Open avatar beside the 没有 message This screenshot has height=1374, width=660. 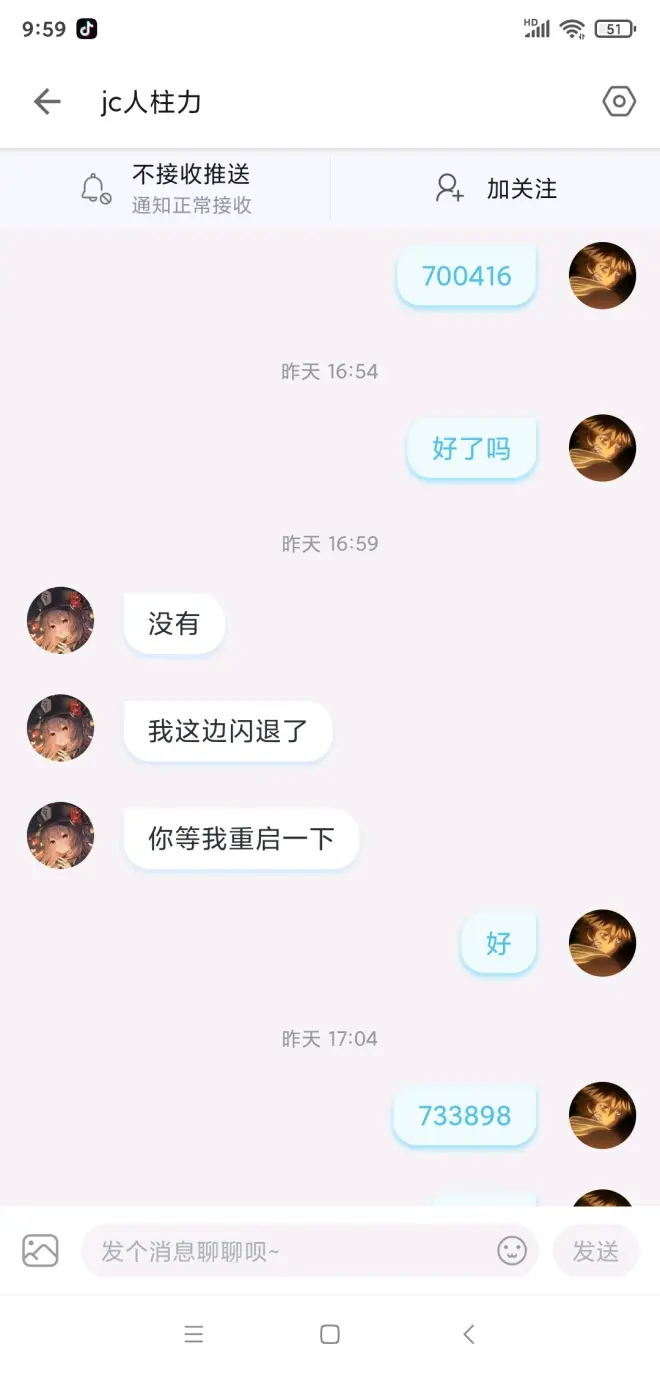coord(60,621)
